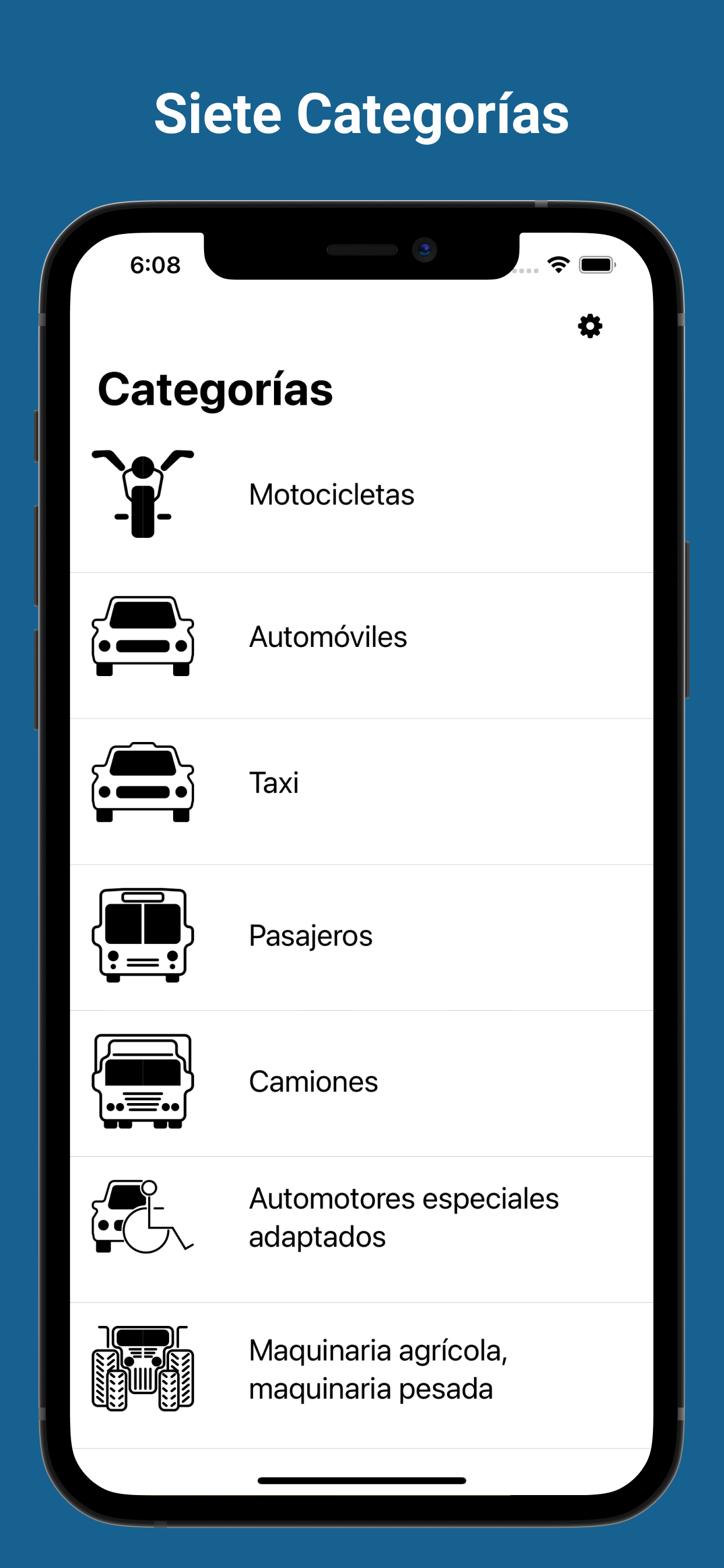Select the Taxi cab icon
This screenshot has height=1568, width=724.
tap(143, 783)
